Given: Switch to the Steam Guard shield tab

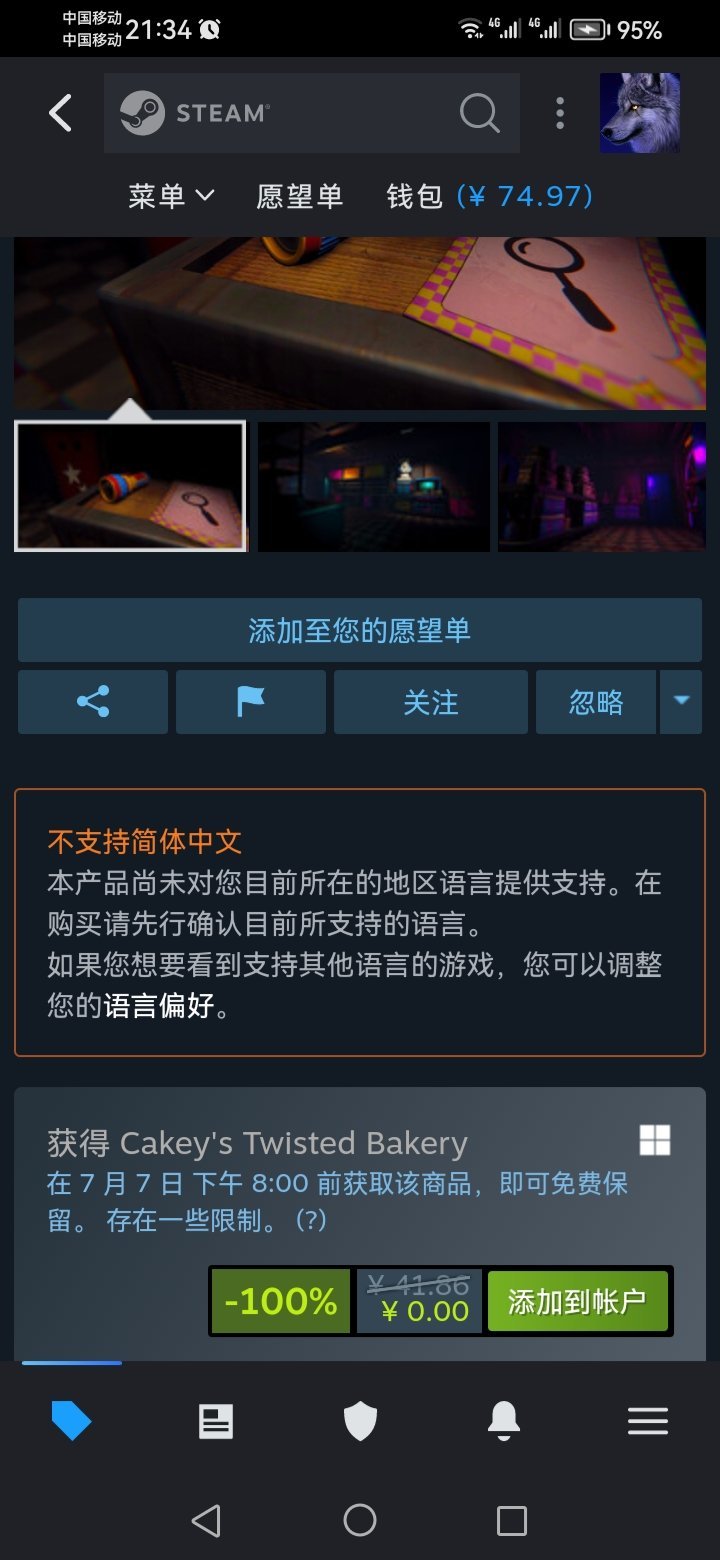Looking at the screenshot, I should (x=360, y=1420).
